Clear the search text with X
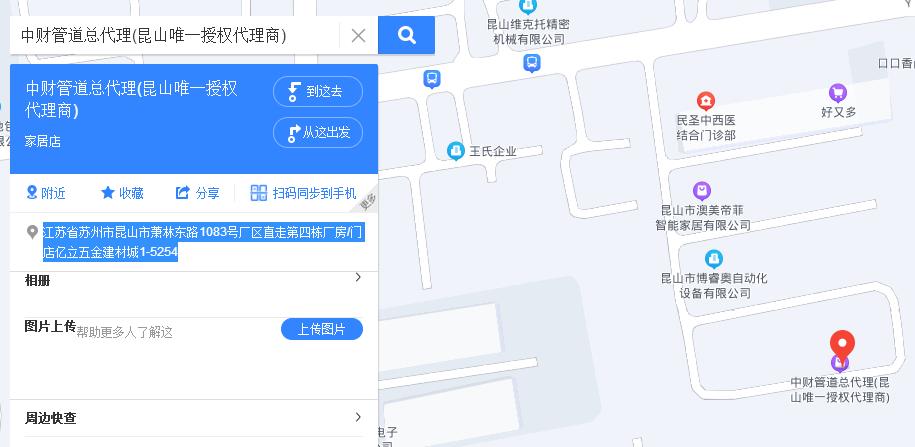The width and height of the screenshot is (915, 447). click(358, 36)
